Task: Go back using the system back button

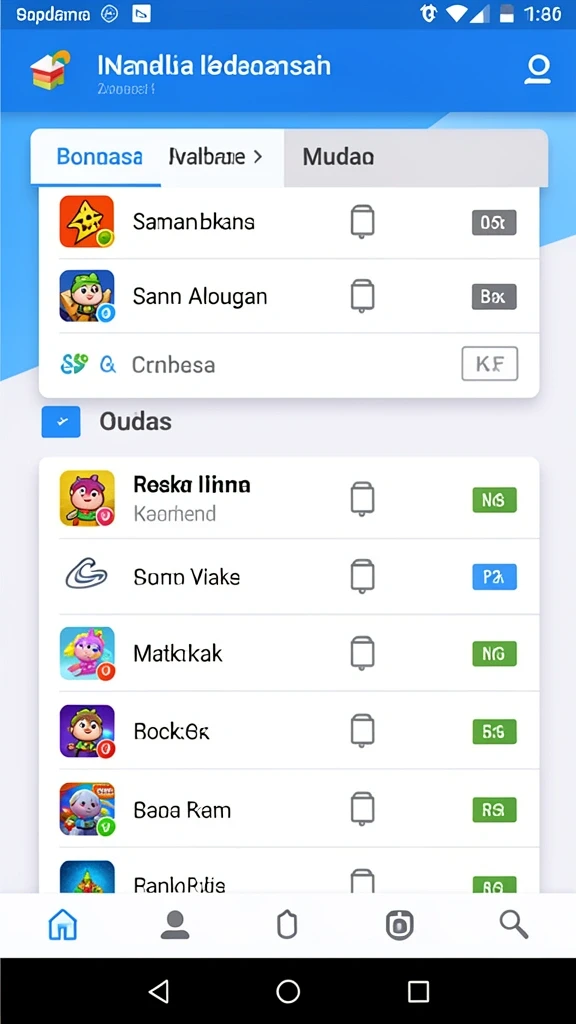Action: [159, 991]
